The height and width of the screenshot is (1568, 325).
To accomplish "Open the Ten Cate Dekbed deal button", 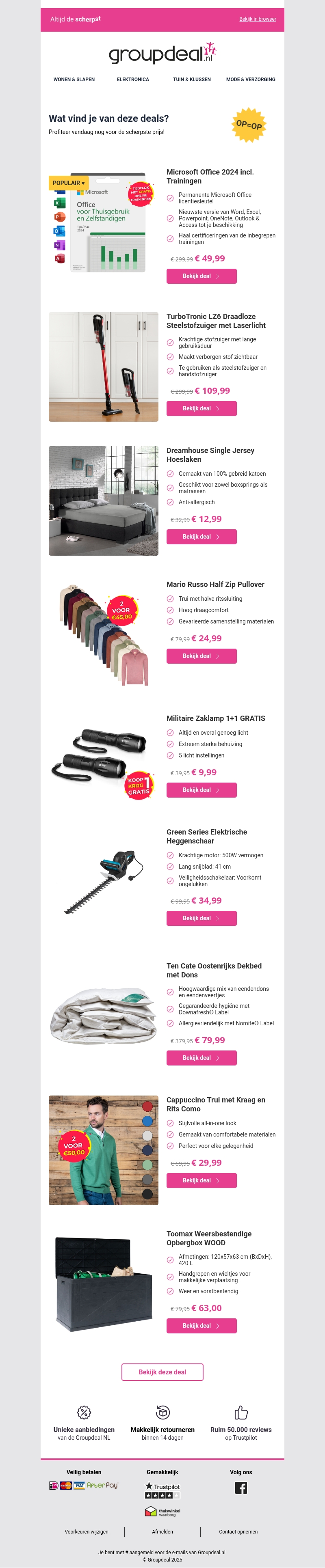I will coord(201,1058).
